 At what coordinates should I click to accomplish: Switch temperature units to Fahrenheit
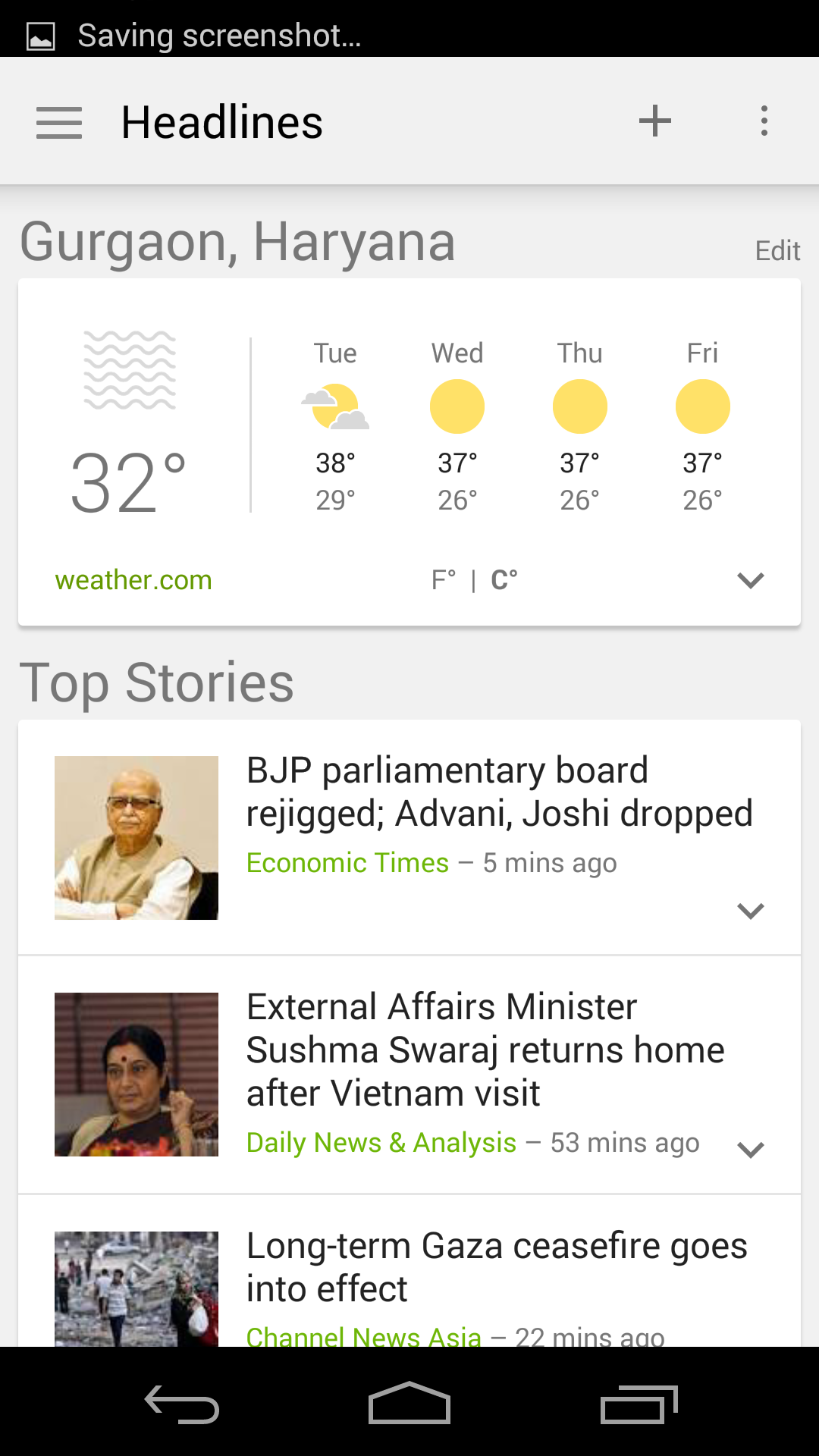(x=444, y=580)
